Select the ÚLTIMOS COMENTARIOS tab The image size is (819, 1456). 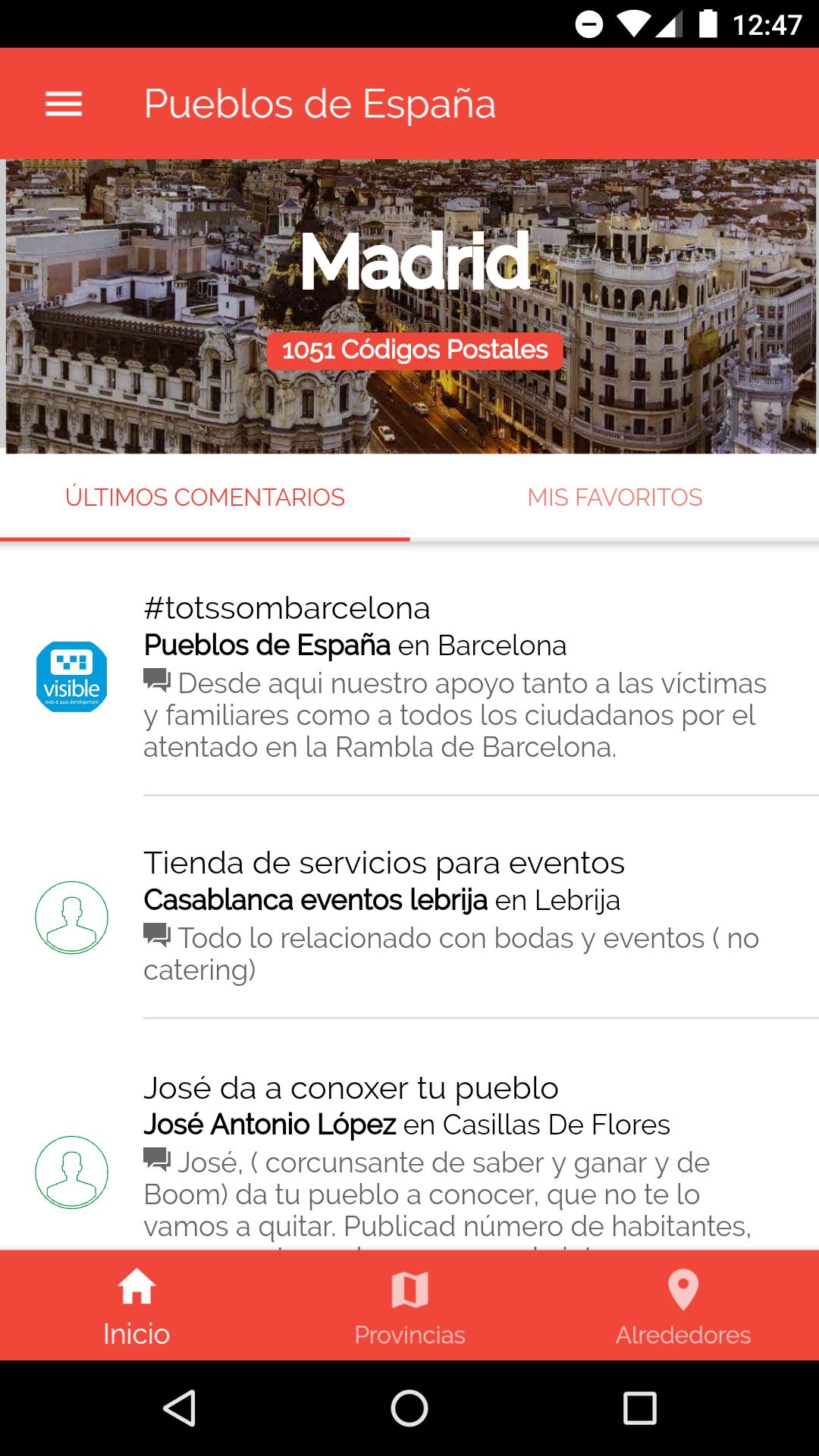tap(205, 498)
